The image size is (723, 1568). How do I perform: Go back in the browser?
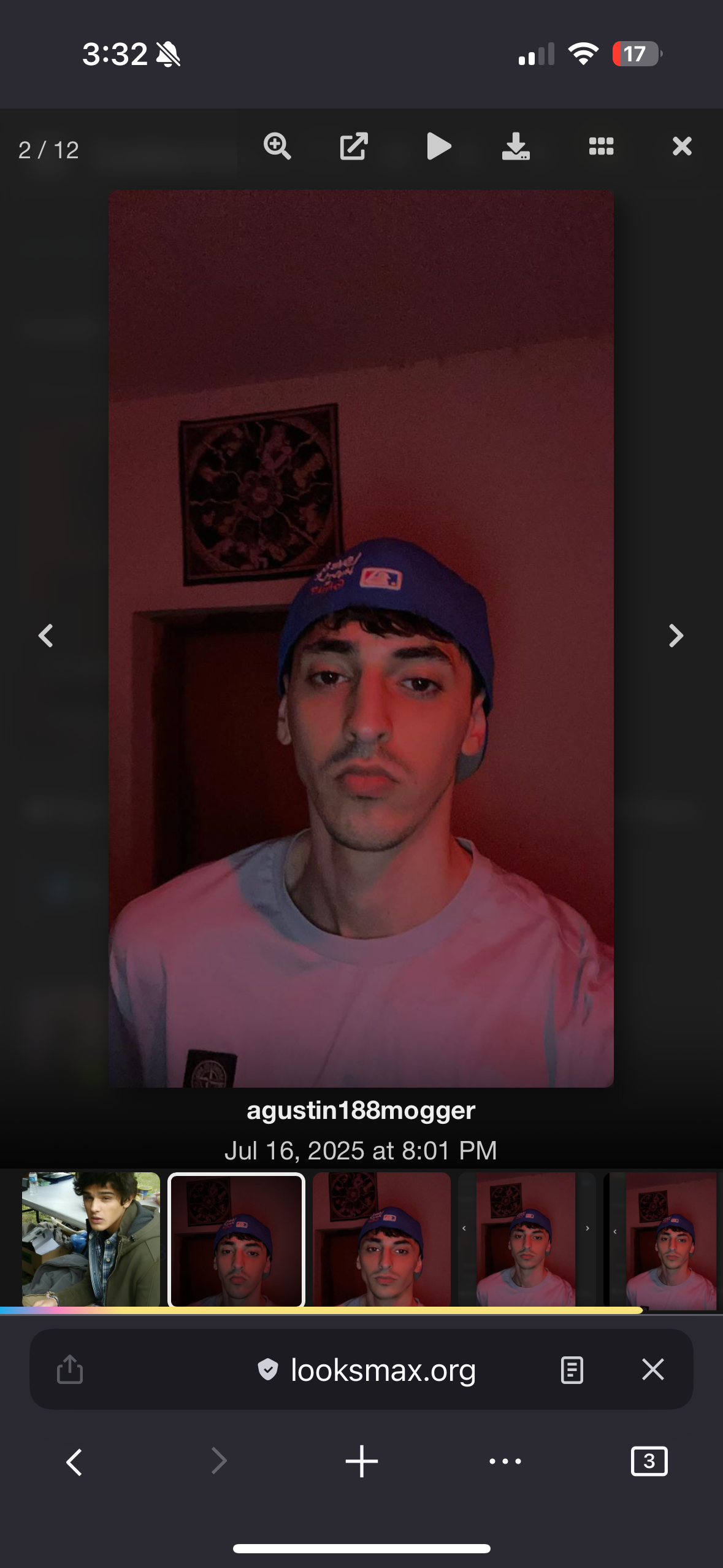click(x=74, y=1462)
